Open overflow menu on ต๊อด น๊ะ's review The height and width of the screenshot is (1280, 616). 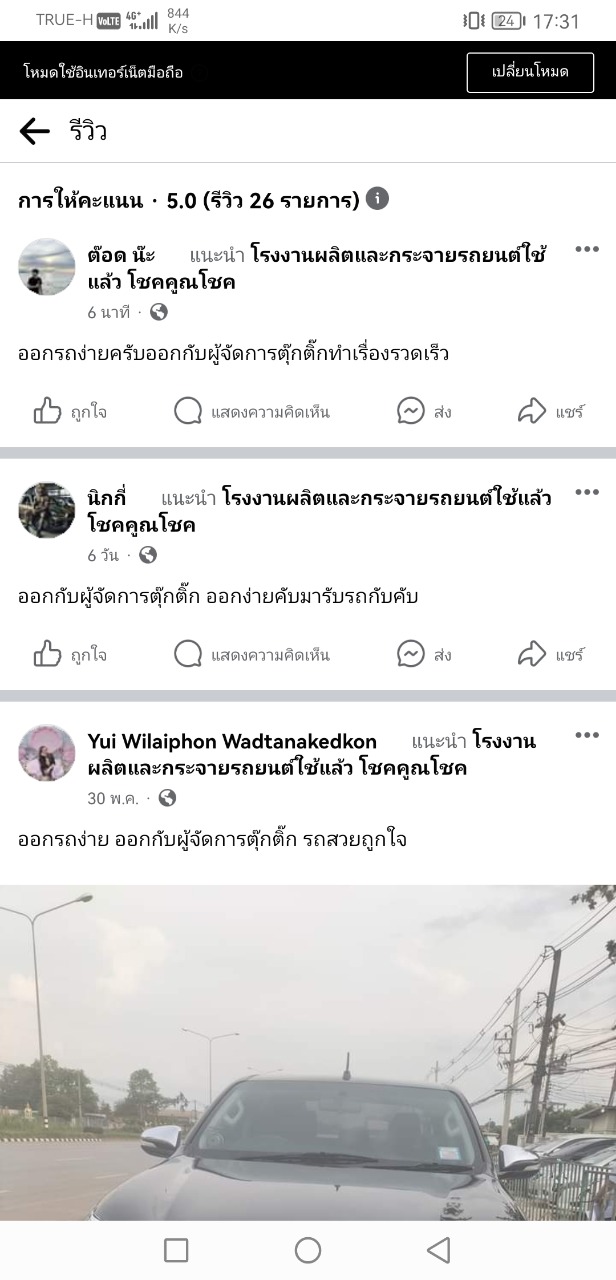pyautogui.click(x=586, y=250)
